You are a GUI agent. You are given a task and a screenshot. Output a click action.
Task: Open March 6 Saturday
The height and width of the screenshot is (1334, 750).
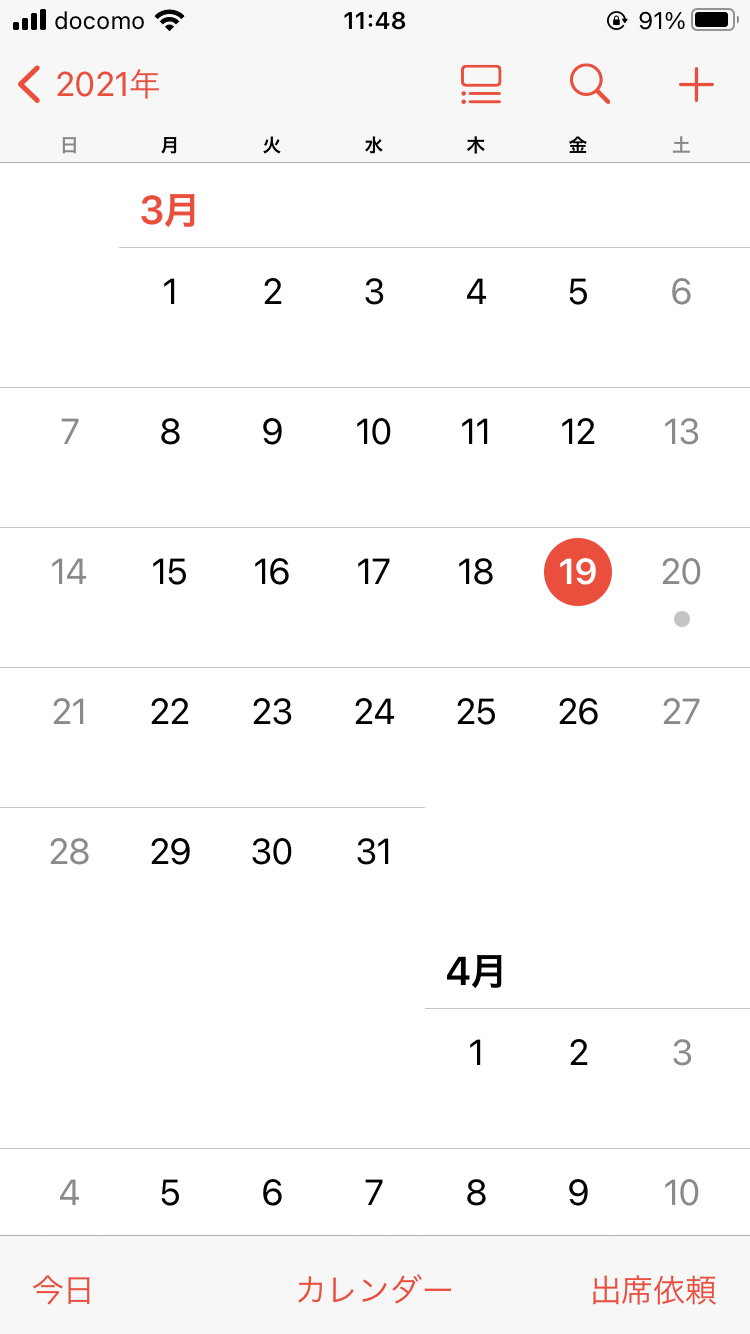click(681, 292)
